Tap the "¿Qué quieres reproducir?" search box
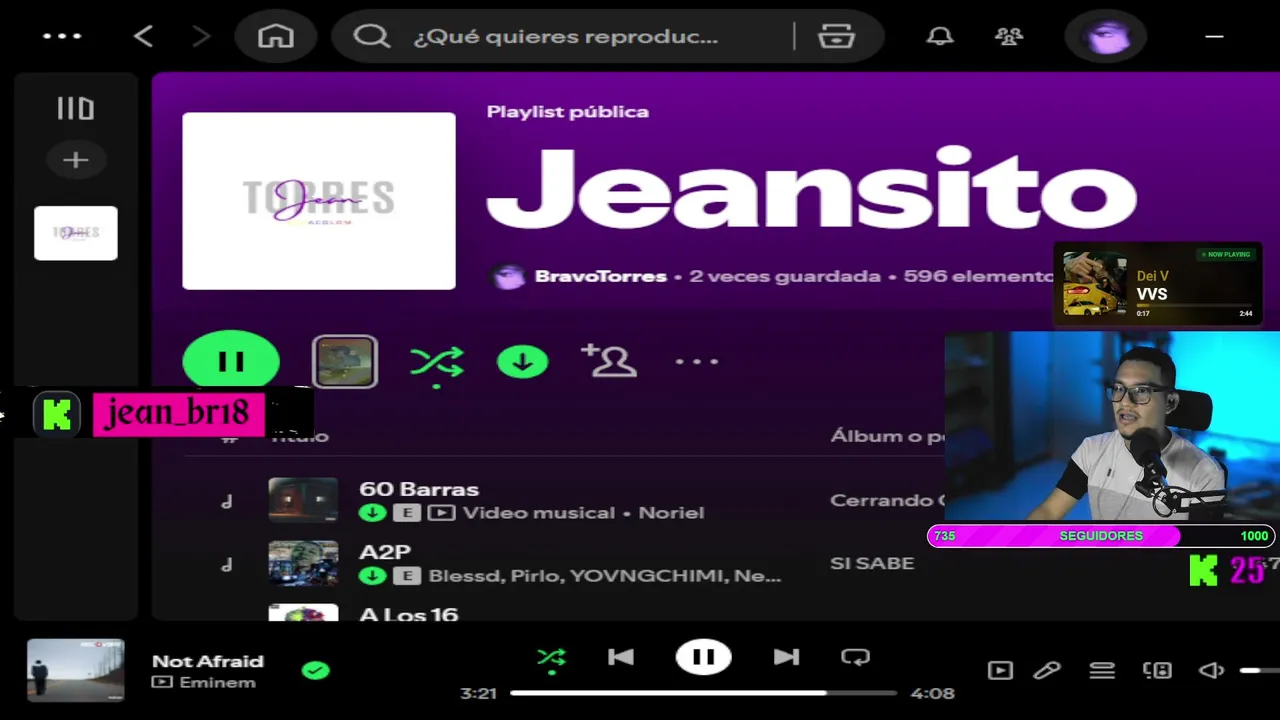The width and height of the screenshot is (1280, 720). coord(565,37)
